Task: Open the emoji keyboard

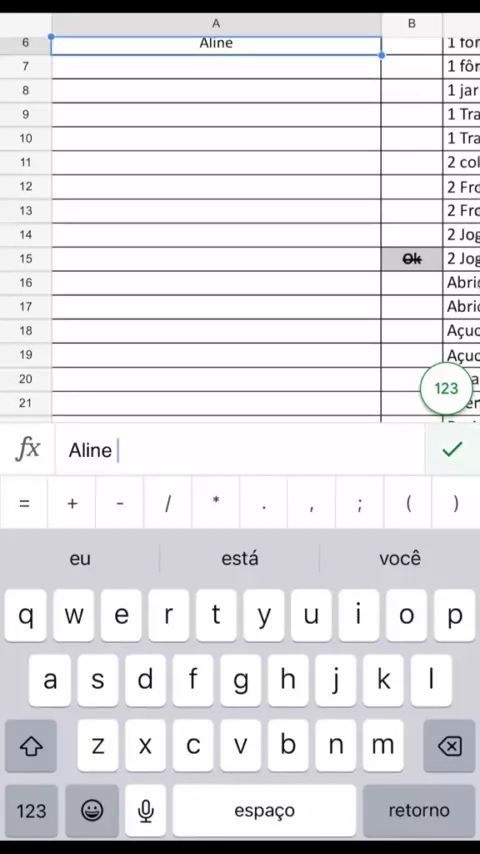Action: pyautogui.click(x=92, y=810)
